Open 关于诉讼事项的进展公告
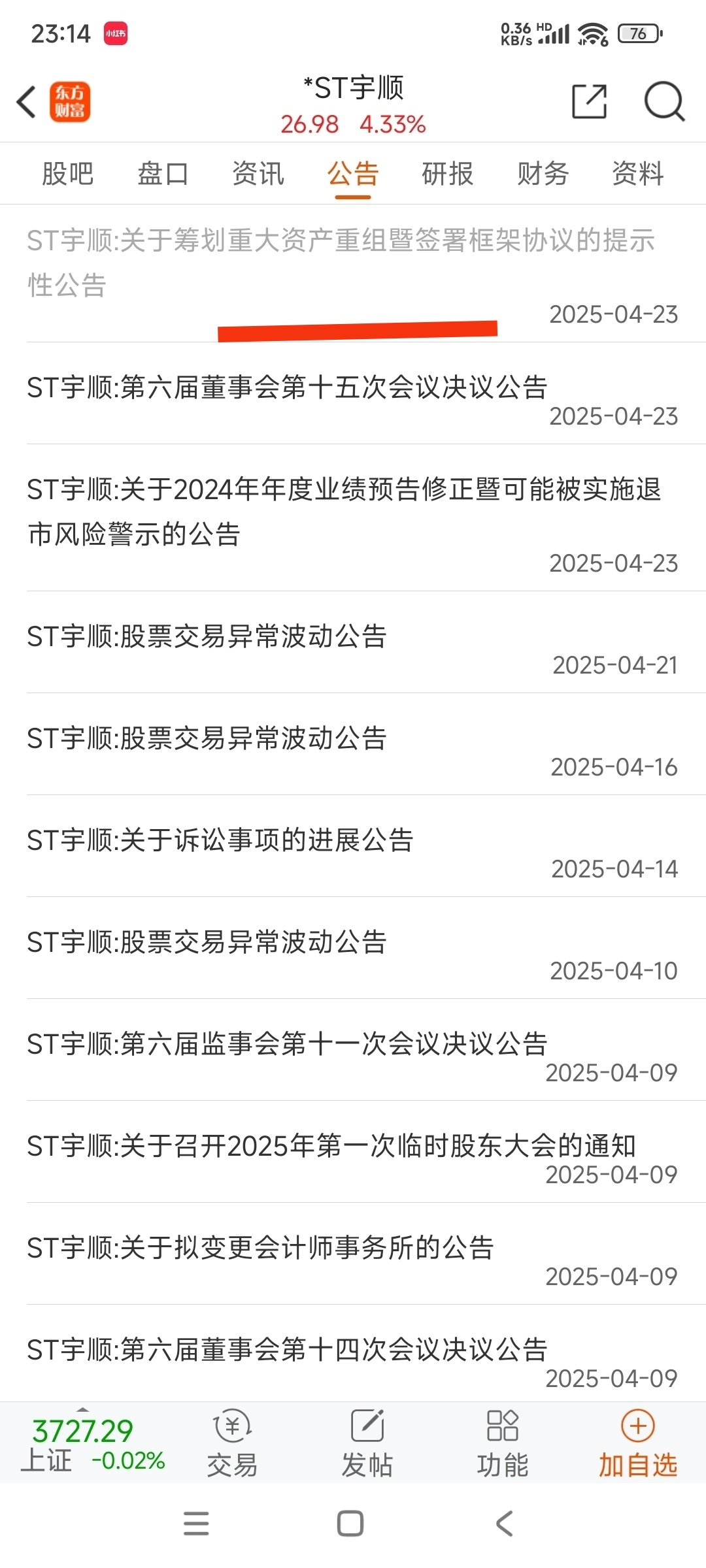Viewport: 706px width, 1568px height. click(353, 847)
